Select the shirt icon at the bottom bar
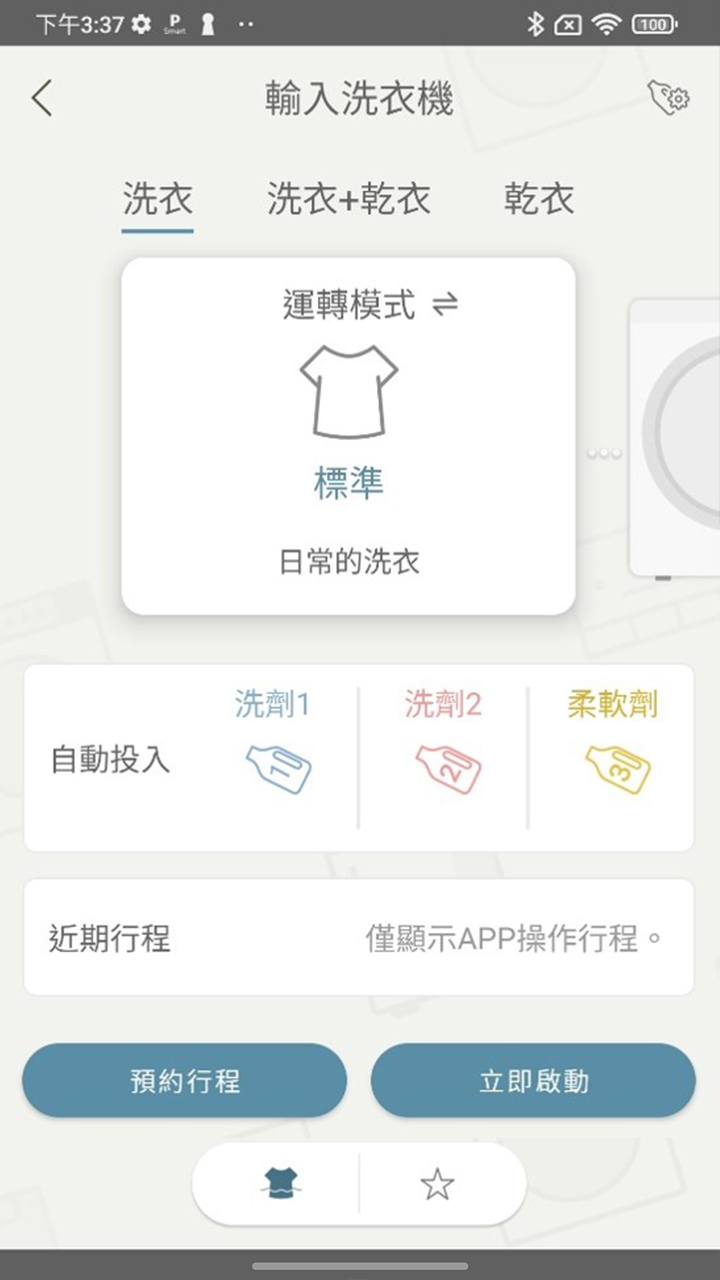 pyautogui.click(x=282, y=1184)
